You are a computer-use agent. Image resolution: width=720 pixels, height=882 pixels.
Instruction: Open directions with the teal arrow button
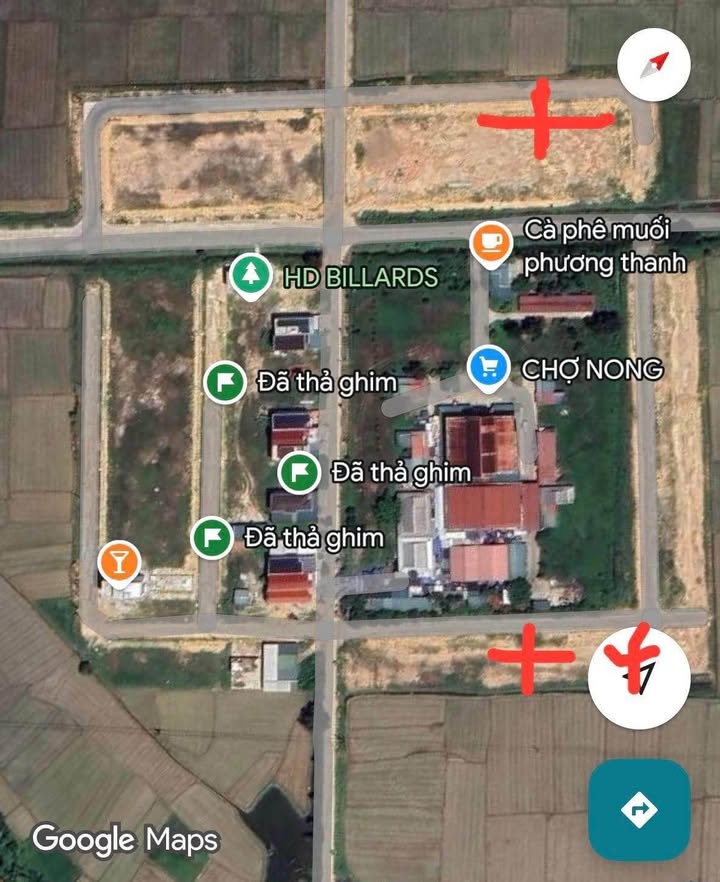click(639, 809)
